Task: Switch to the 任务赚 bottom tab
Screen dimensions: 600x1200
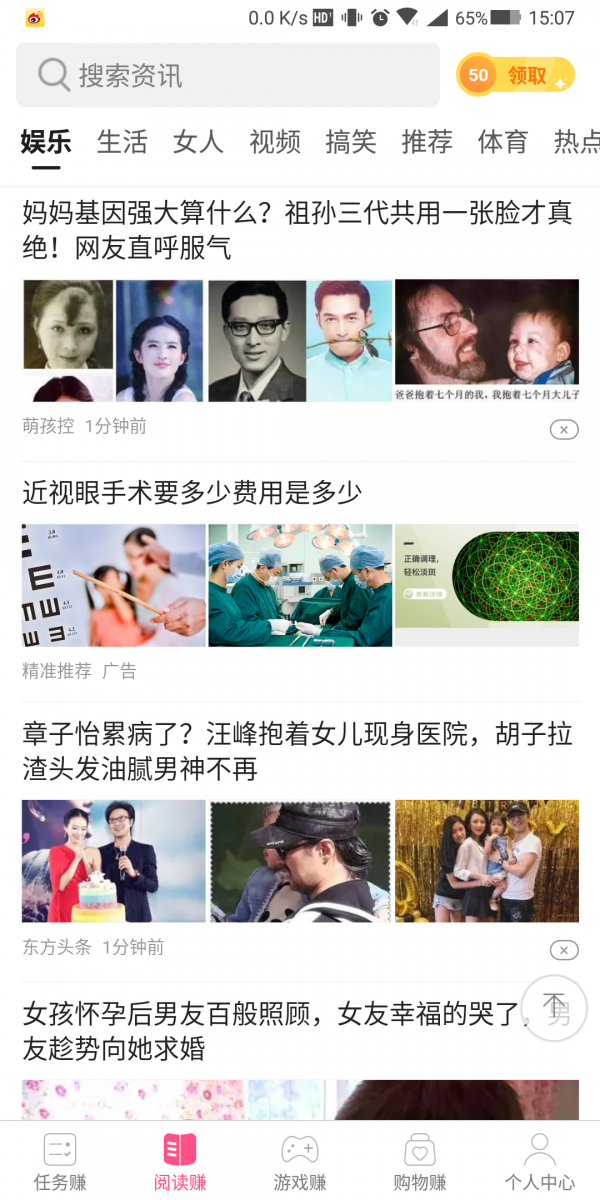Action: 60,1162
